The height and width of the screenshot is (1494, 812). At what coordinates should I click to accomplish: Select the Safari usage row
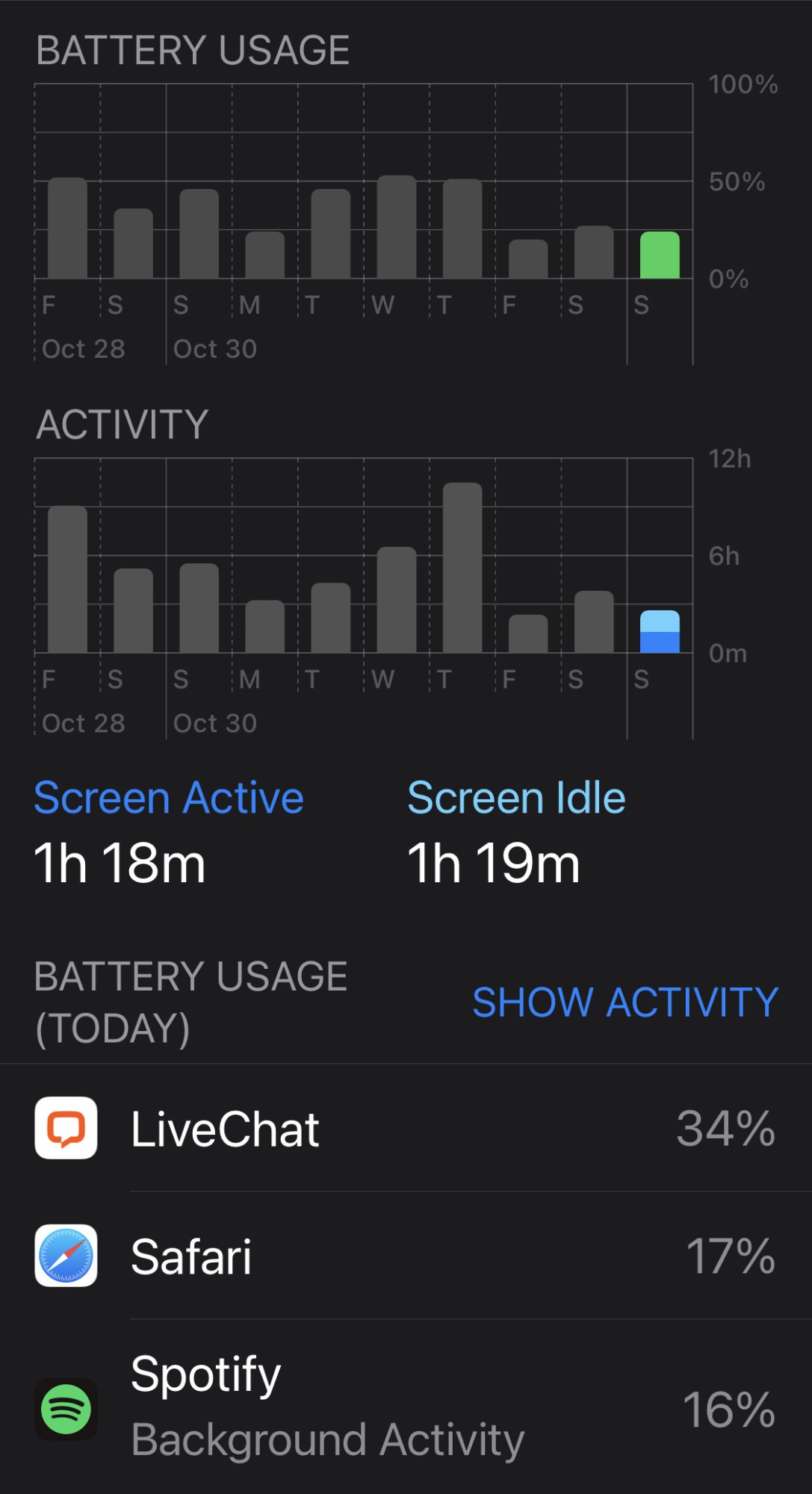click(406, 1256)
